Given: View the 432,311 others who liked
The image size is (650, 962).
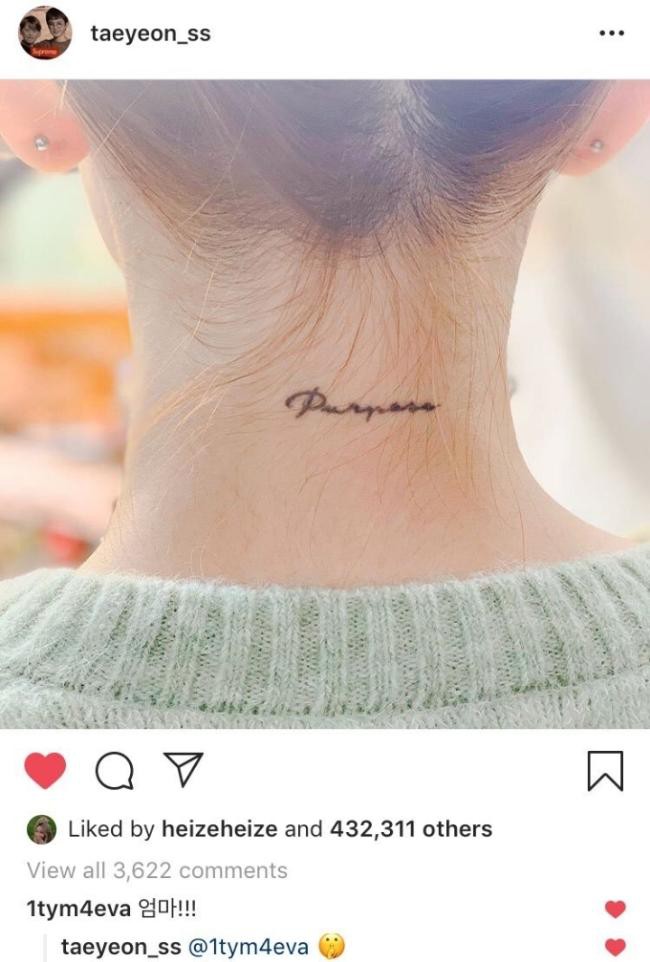Looking at the screenshot, I should 410,829.
